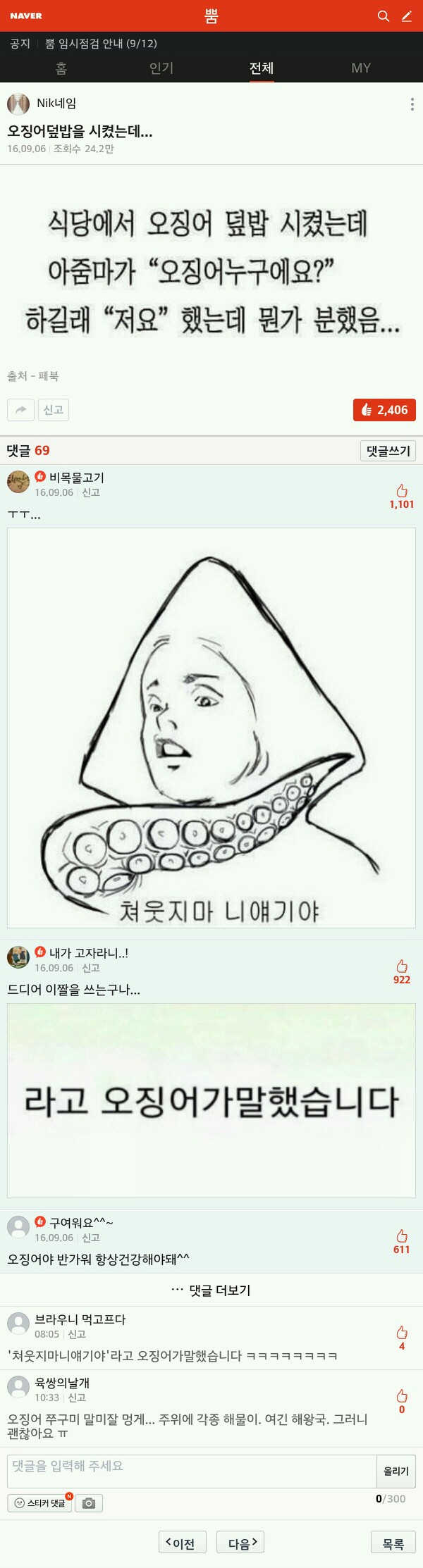Switch to the 홈 tab

61,68
